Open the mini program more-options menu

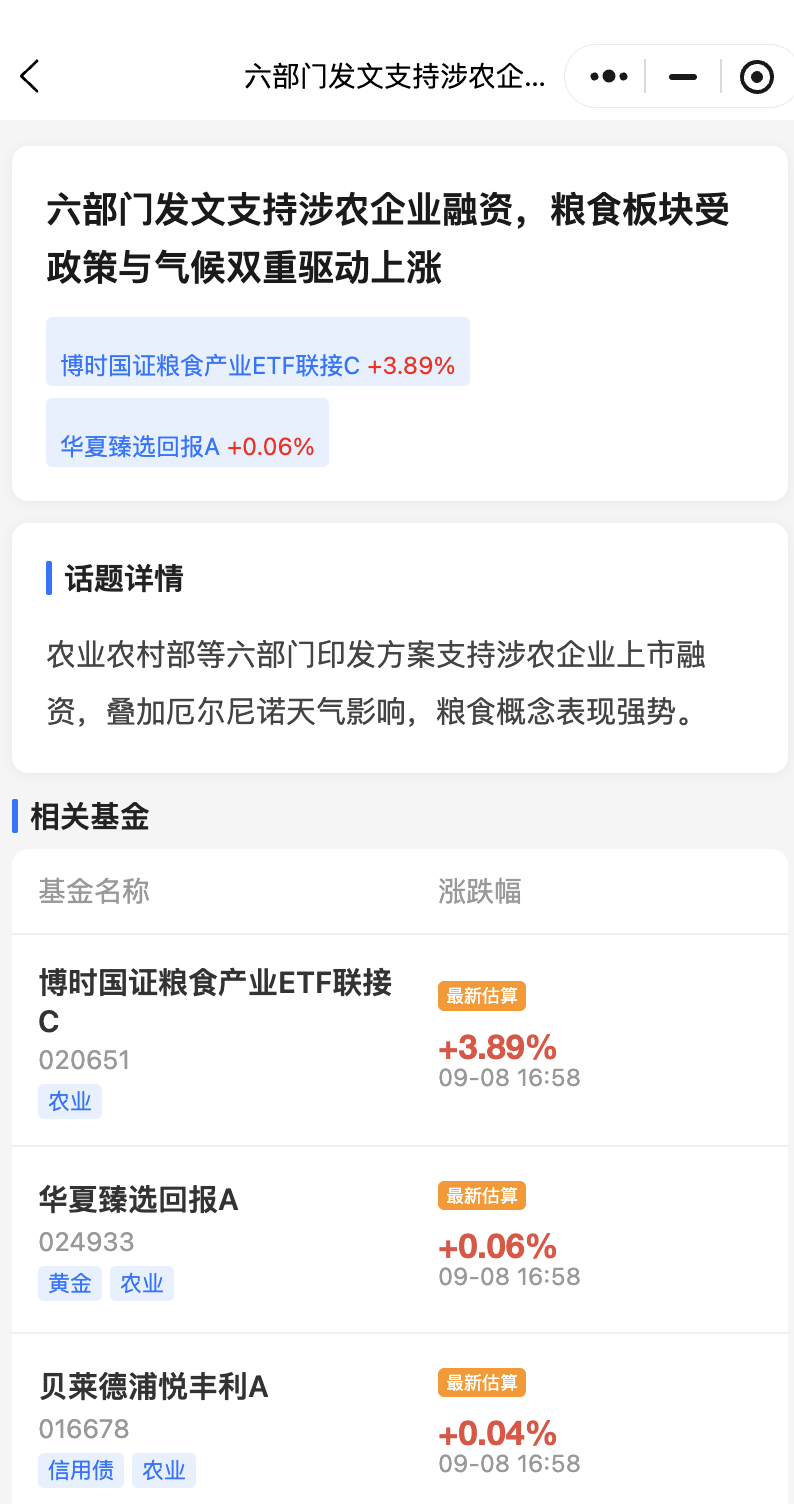point(609,76)
